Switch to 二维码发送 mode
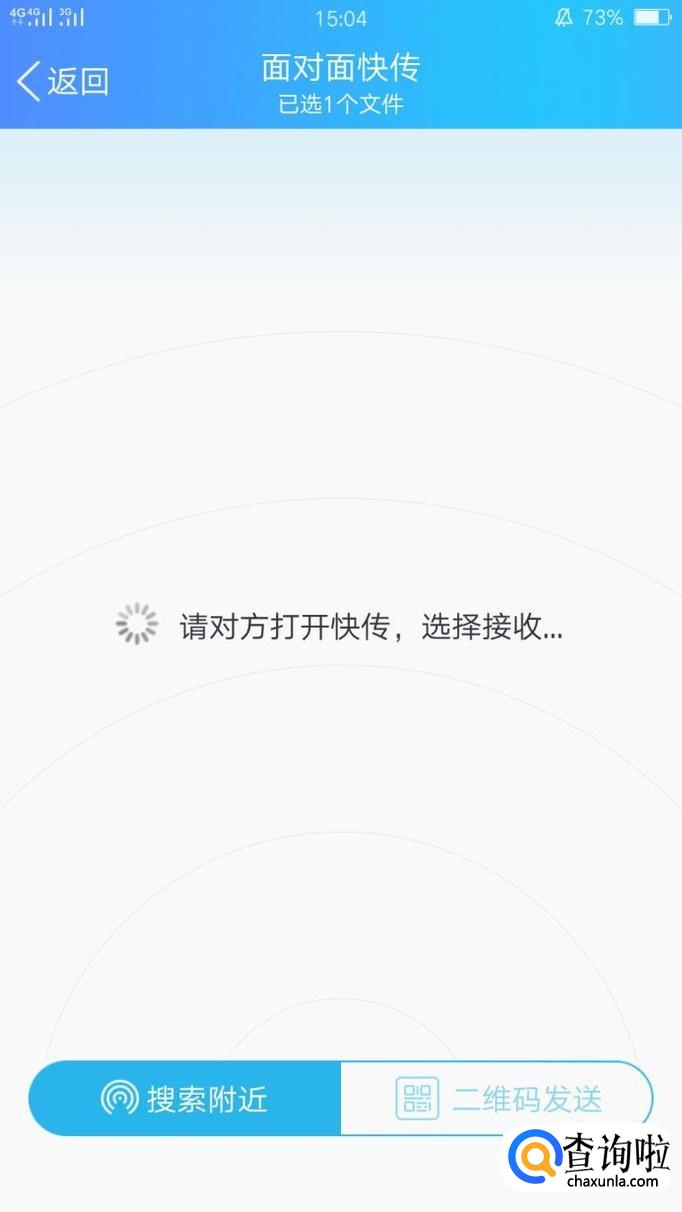The width and height of the screenshot is (682, 1212). pyautogui.click(x=497, y=1098)
